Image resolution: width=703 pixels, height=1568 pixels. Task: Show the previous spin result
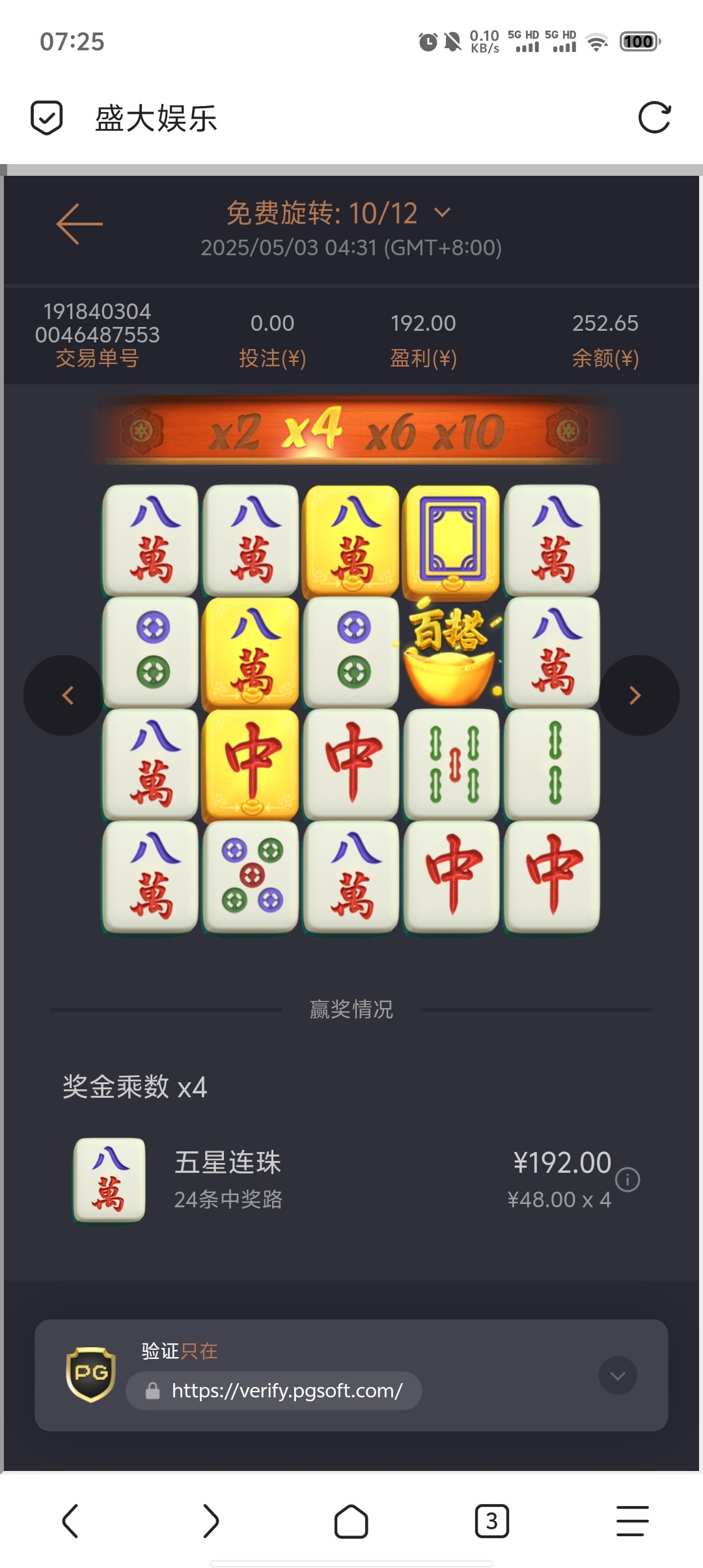click(64, 695)
